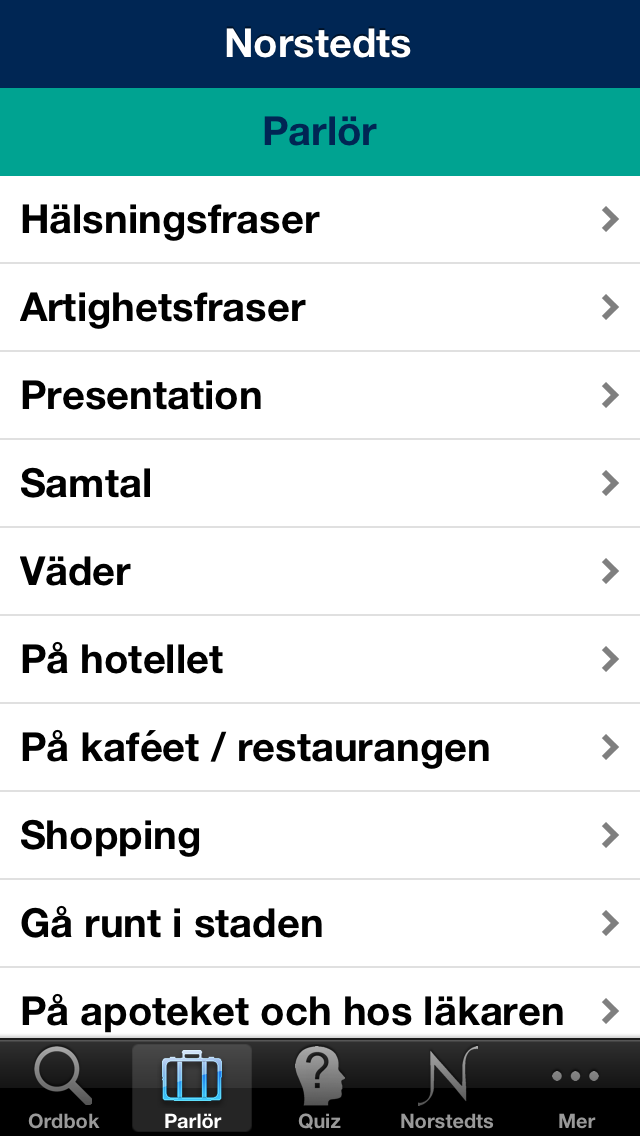Open På hotellet phrases

pyautogui.click(x=320, y=659)
